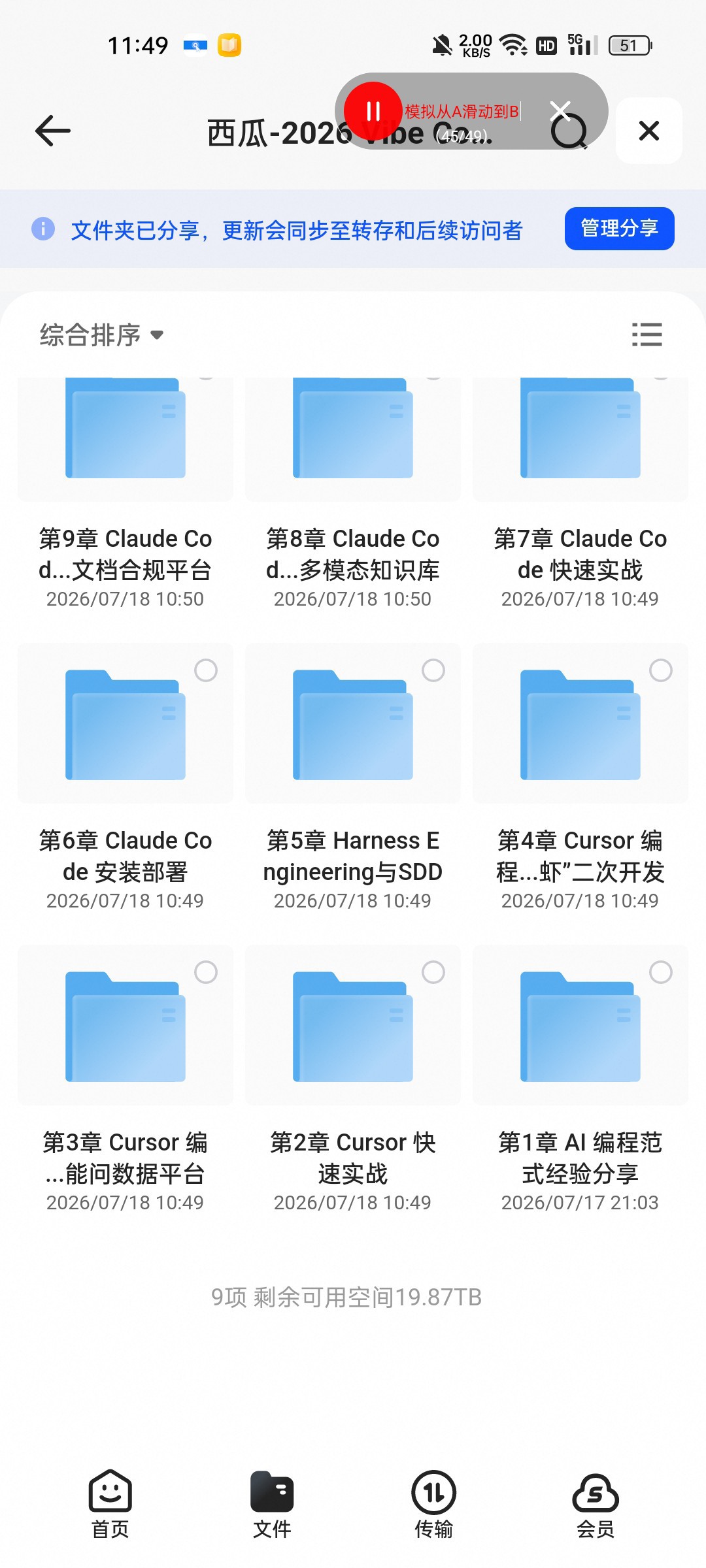Open folder 第6章 Claude Code 安装部署
Image resolution: width=706 pixels, height=1568 pixels.
pyautogui.click(x=125, y=777)
